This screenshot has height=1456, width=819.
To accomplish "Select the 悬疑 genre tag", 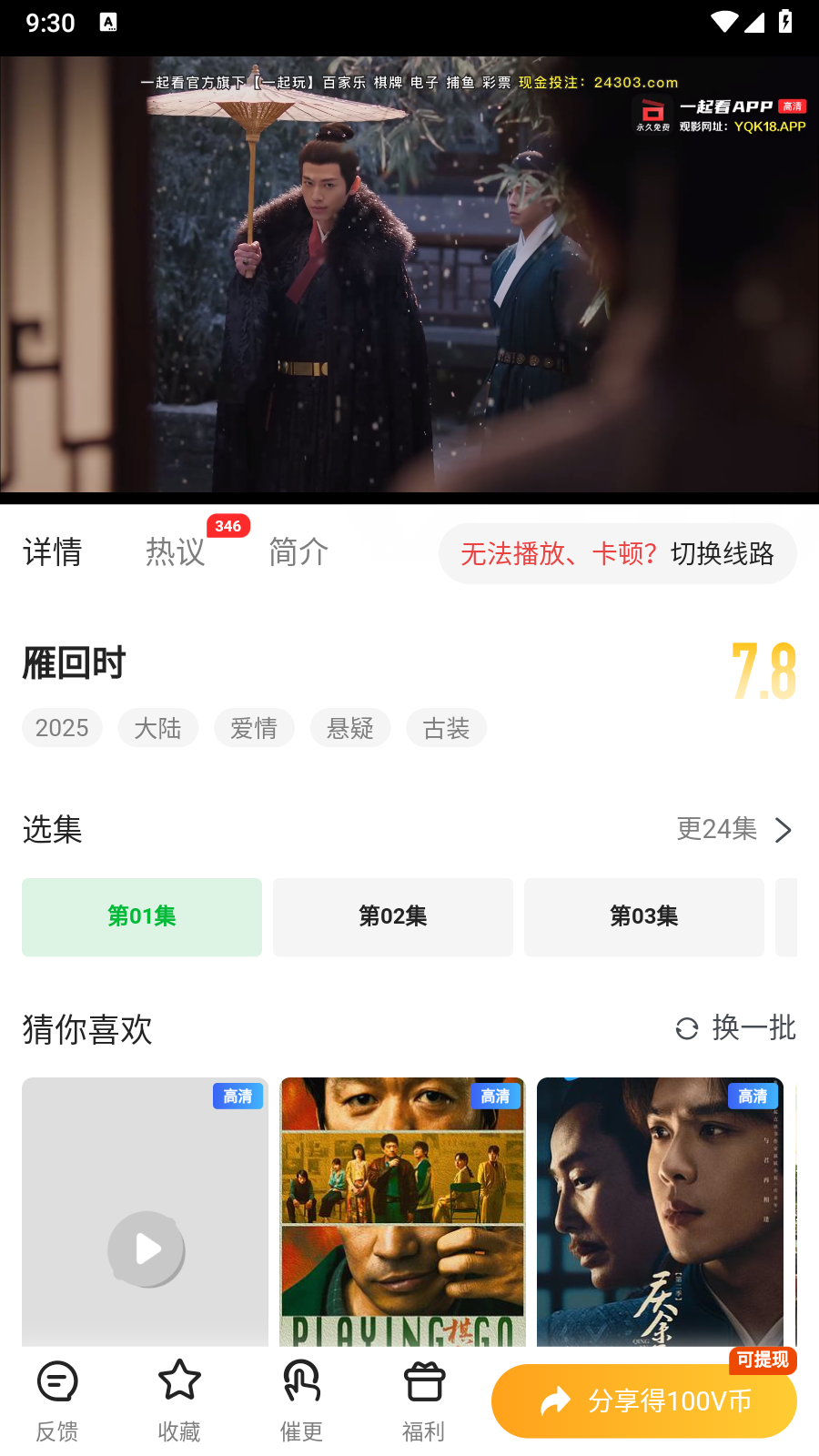I will 350,728.
